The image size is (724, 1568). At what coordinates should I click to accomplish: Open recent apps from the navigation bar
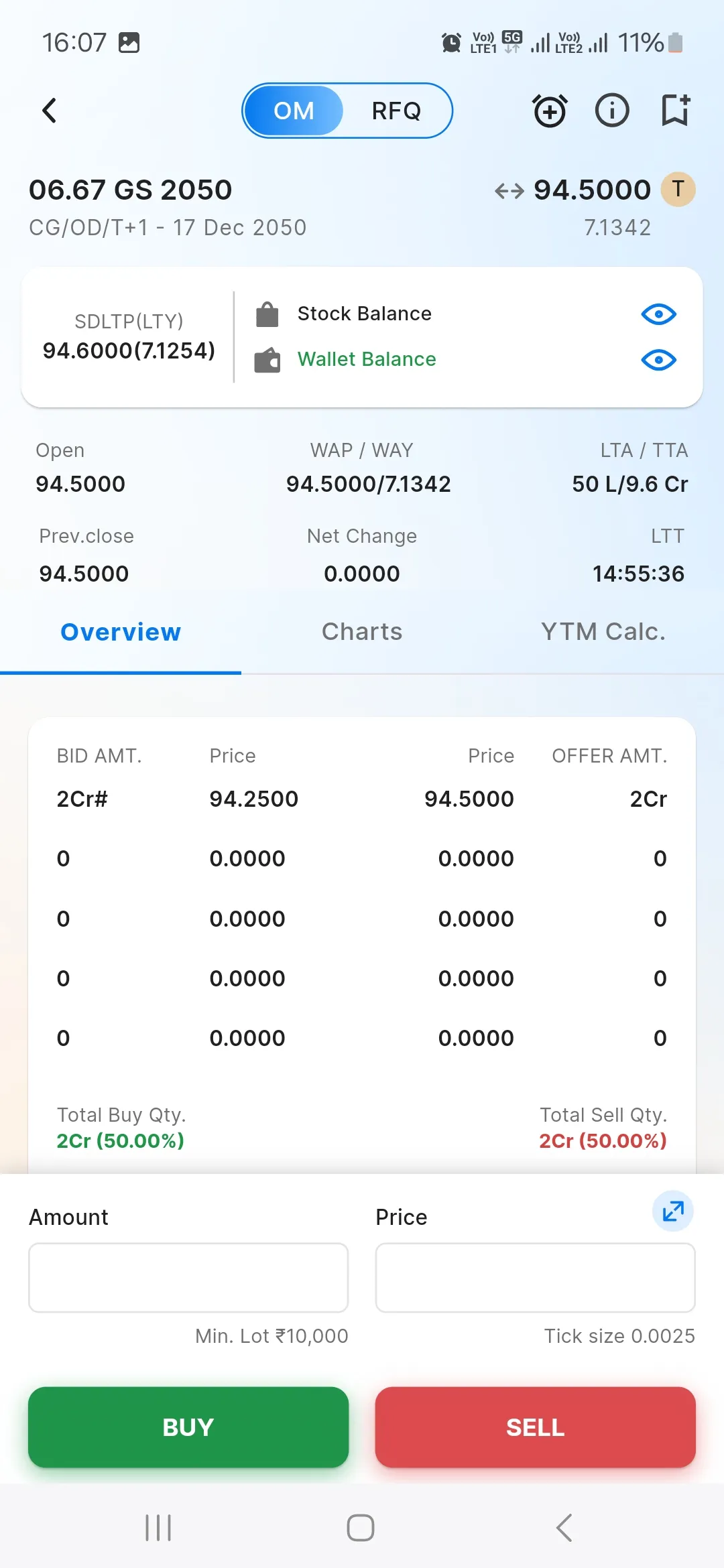coord(159,1528)
